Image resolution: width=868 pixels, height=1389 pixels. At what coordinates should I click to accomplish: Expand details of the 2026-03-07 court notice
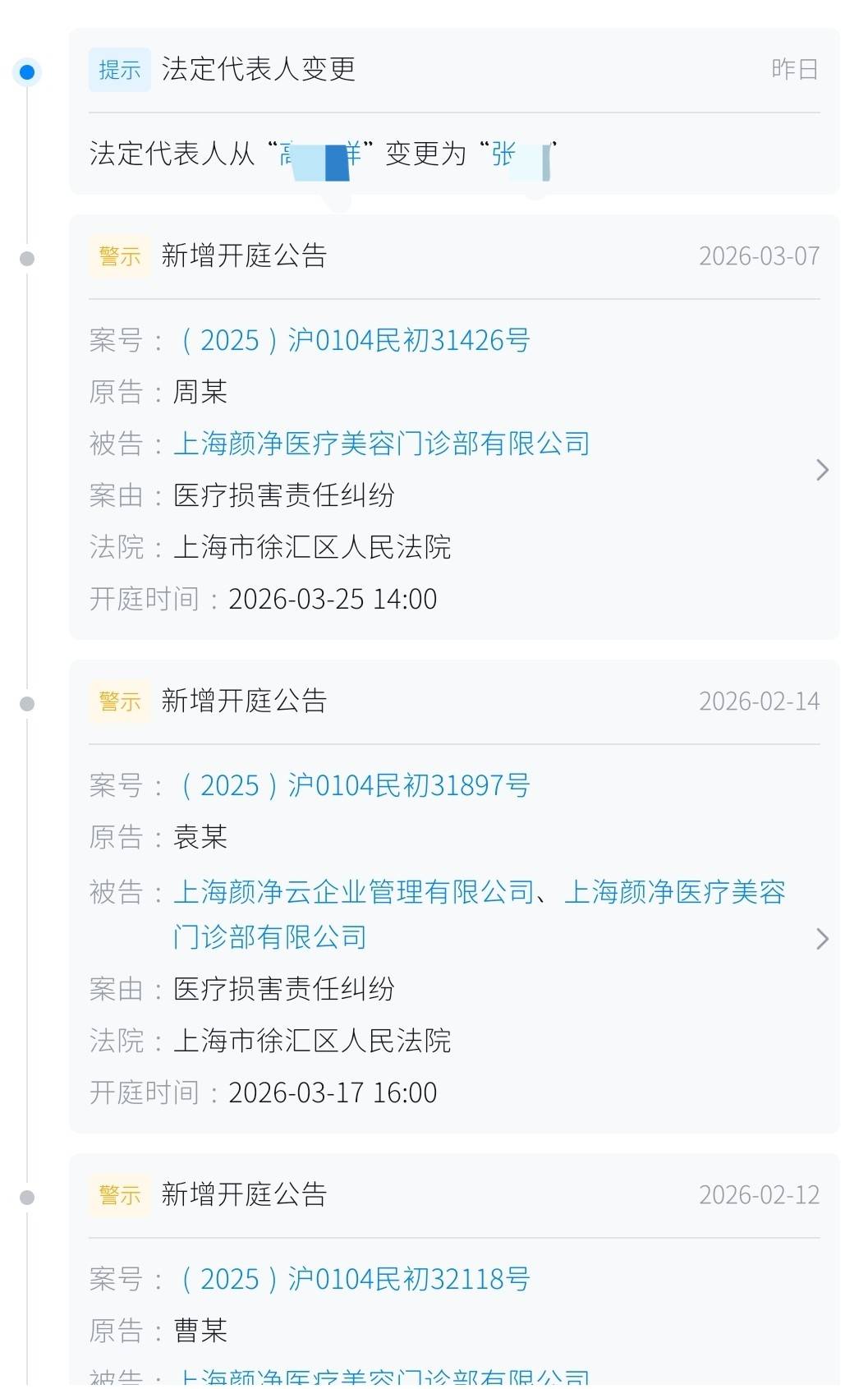click(x=822, y=470)
